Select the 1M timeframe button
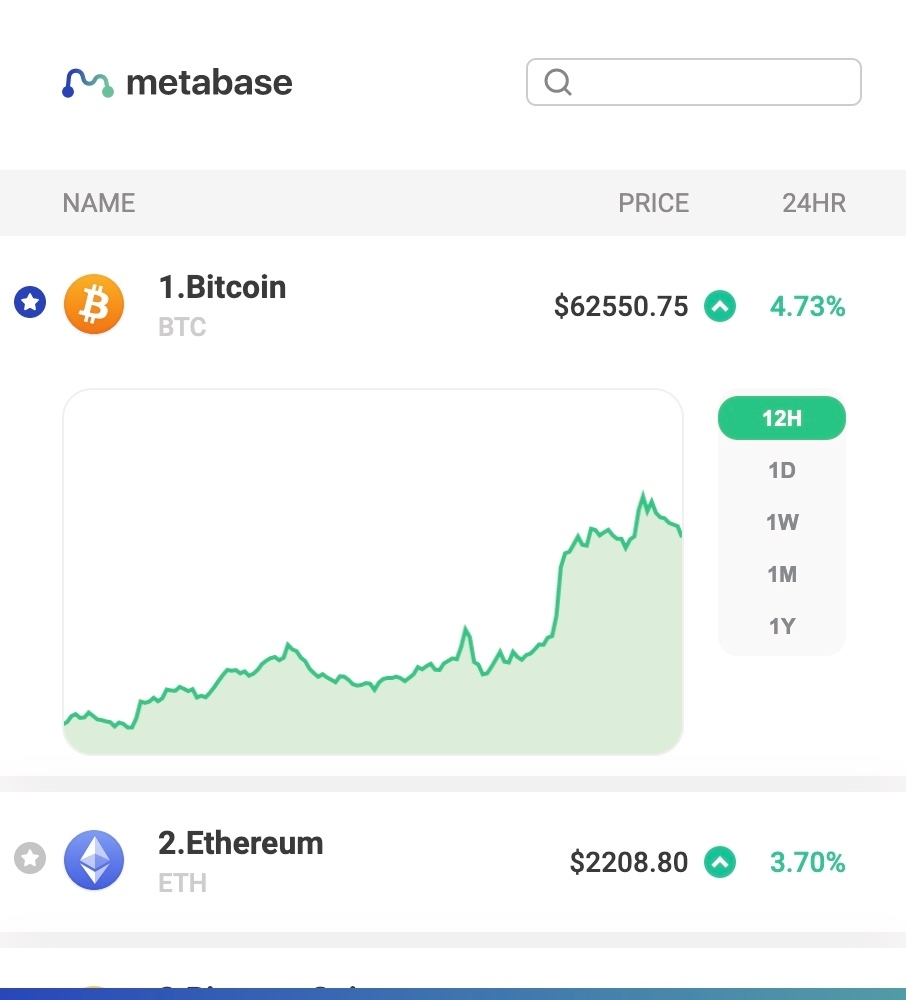 coord(781,574)
